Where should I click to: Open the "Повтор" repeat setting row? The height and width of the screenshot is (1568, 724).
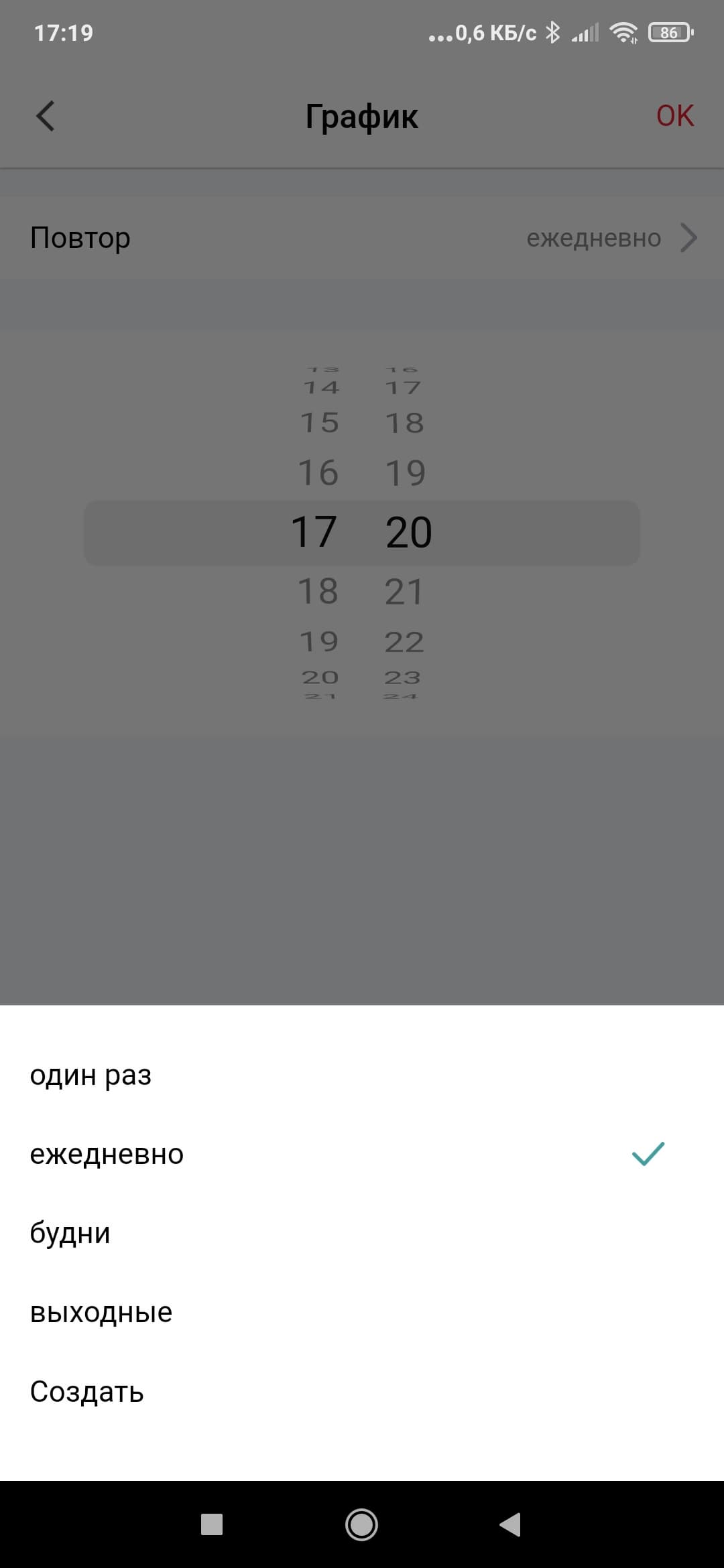[x=362, y=238]
